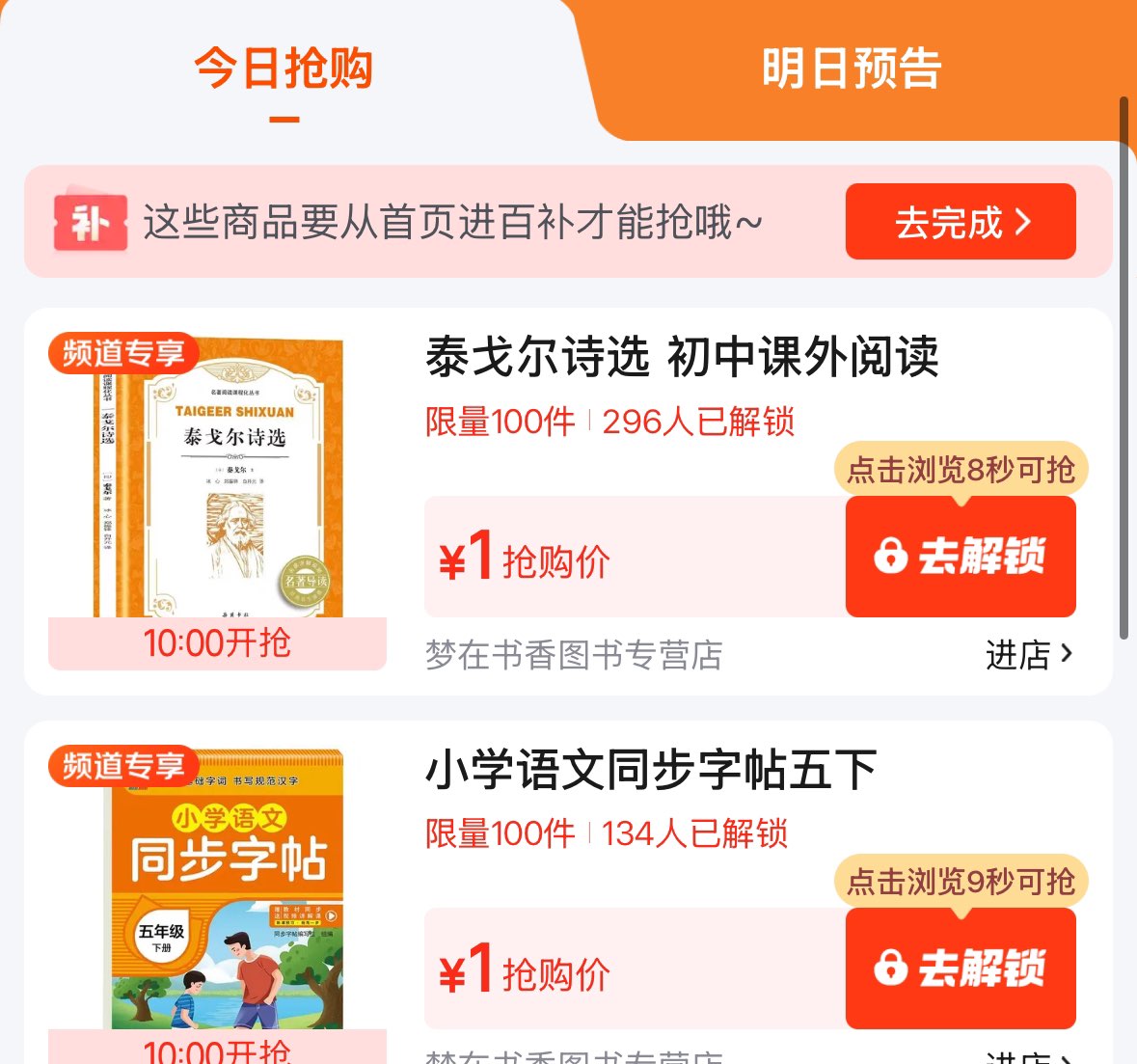Unlock the 泰戈尔诗选 deal via 去解锁
The height and width of the screenshot is (1064, 1137).
click(960, 557)
